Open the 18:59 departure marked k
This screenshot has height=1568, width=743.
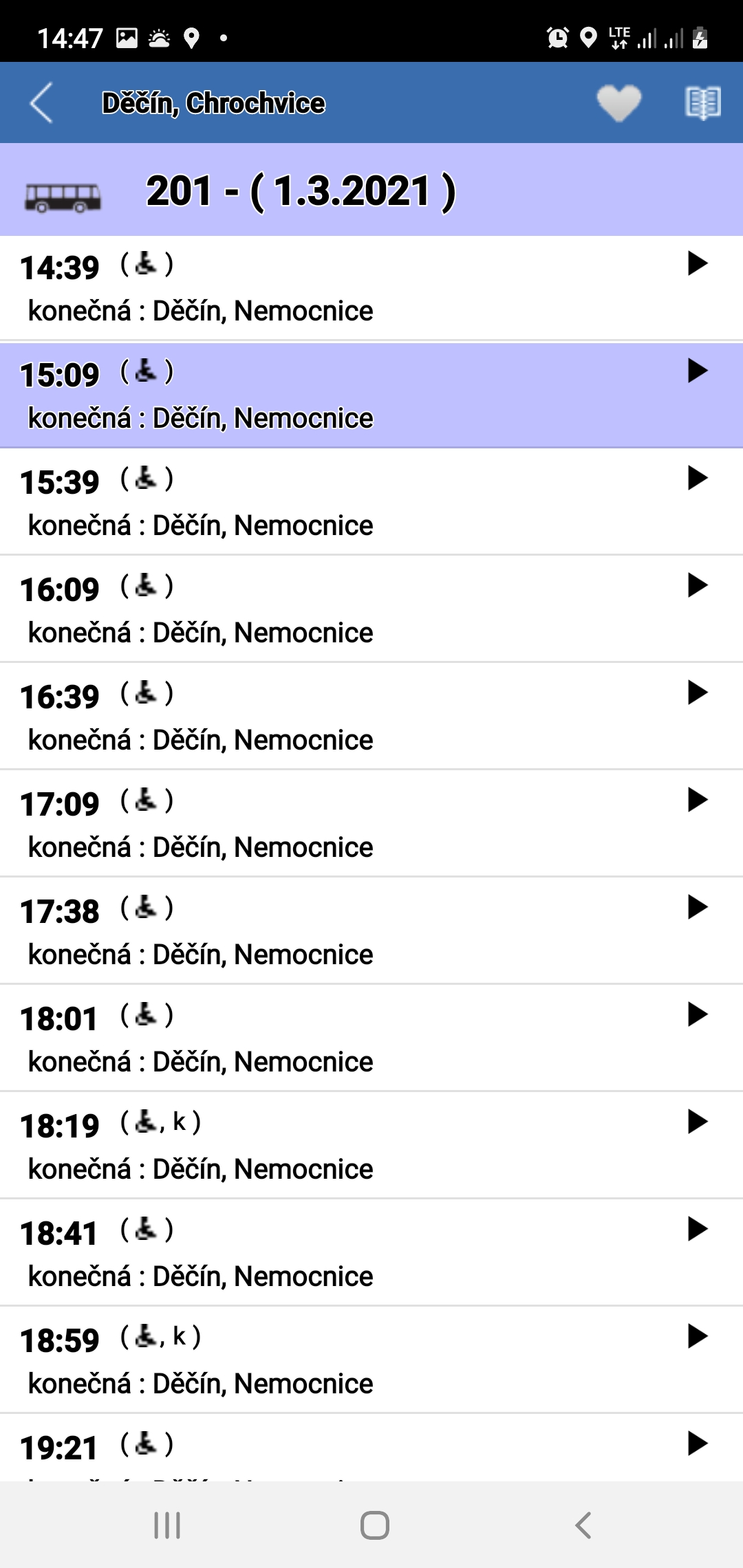click(x=371, y=1361)
